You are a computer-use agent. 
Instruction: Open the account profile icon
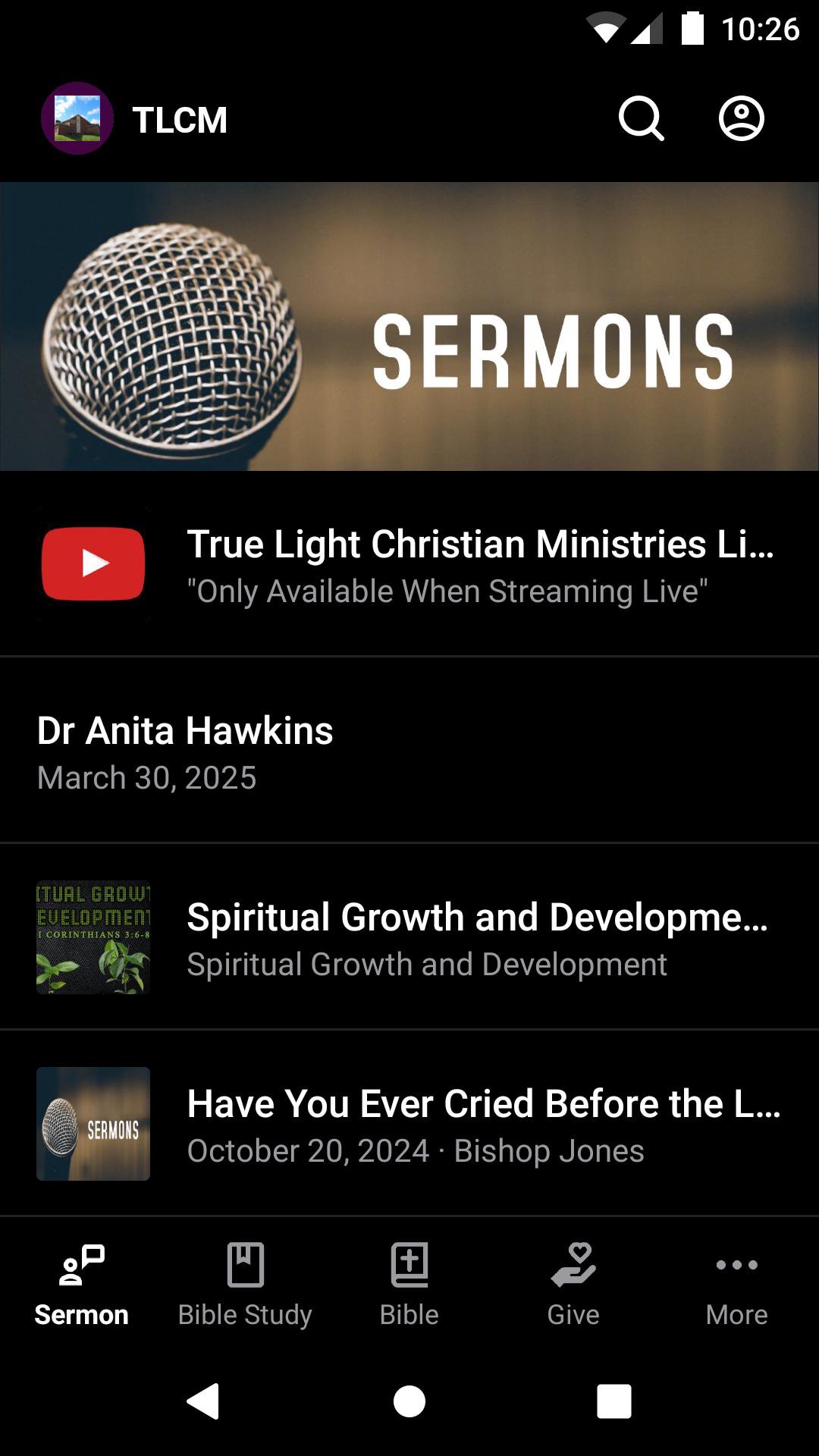741,118
